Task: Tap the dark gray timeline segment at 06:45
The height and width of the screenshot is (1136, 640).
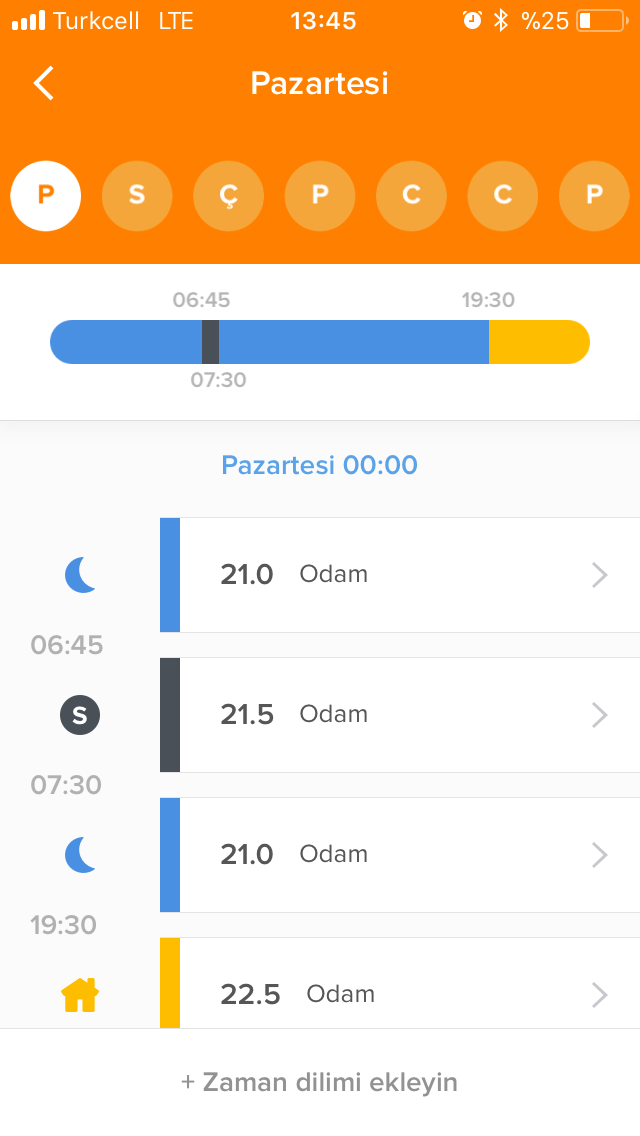Action: point(210,342)
